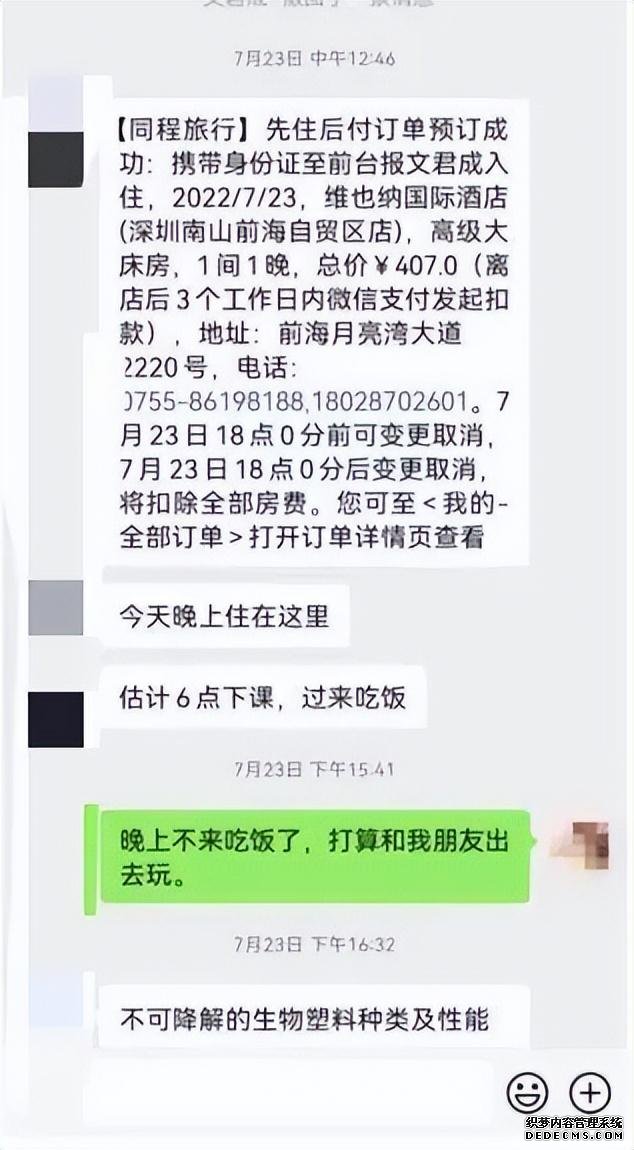The height and width of the screenshot is (1150, 634).
Task: Focus the message text input box
Action: coord(290,1092)
